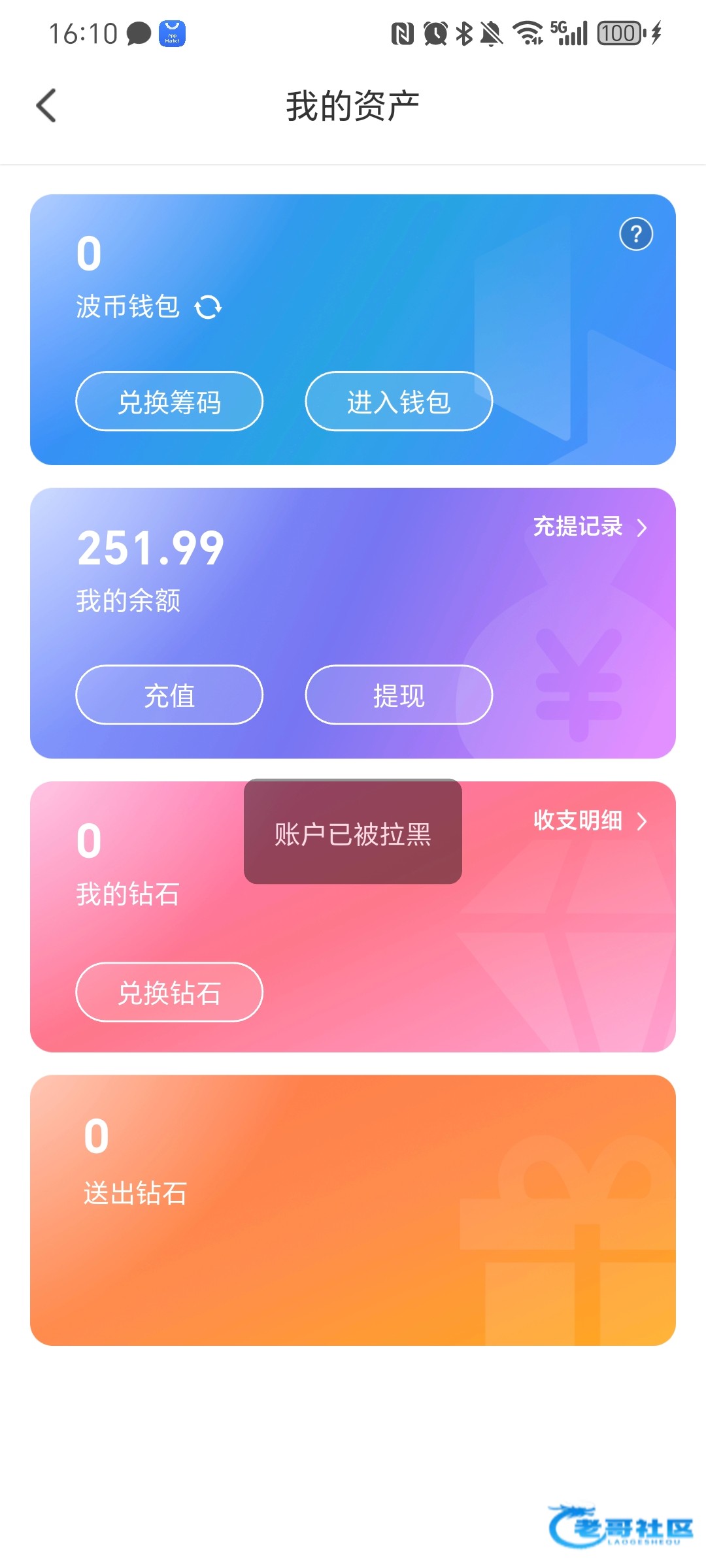Go back from 我的资产 page

pos(46,106)
